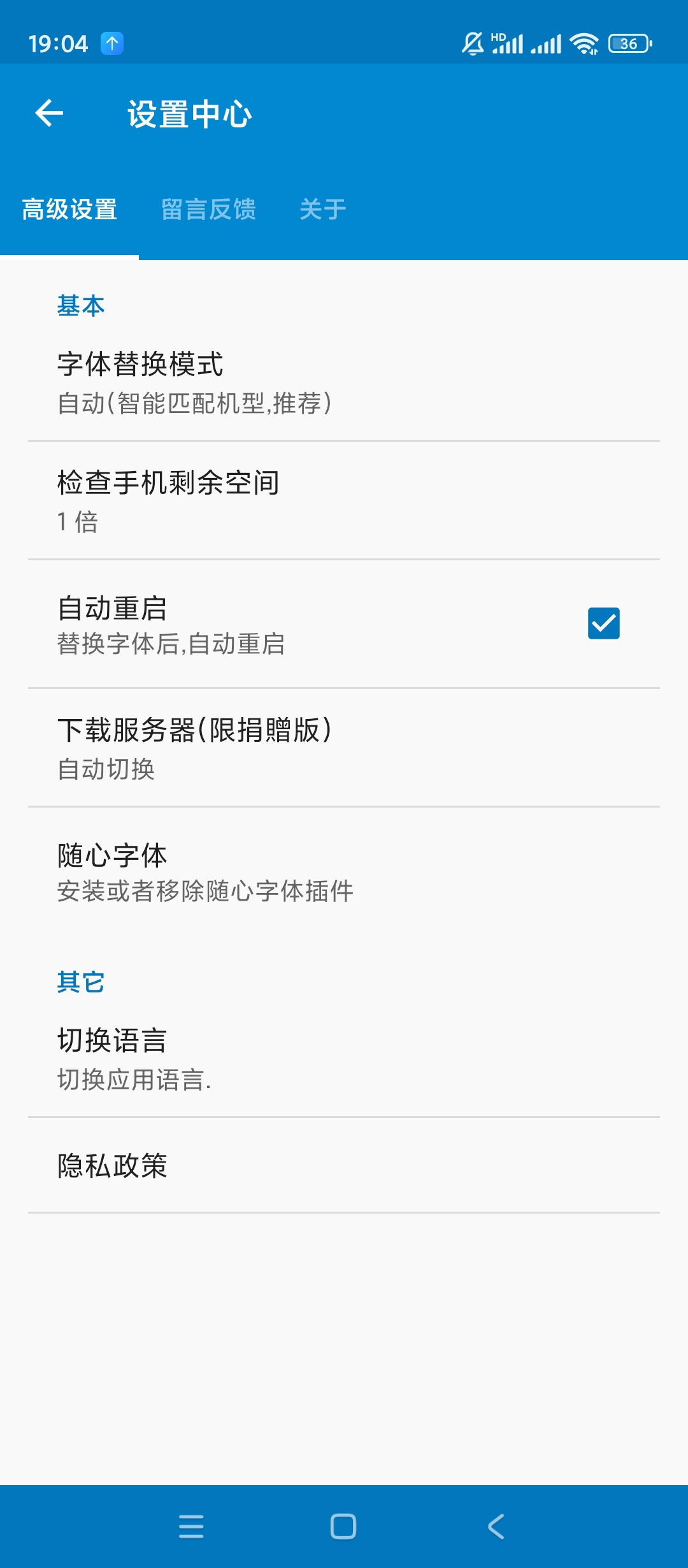Open the system recent apps menu
This screenshot has height=1568, width=688.
tap(191, 1527)
